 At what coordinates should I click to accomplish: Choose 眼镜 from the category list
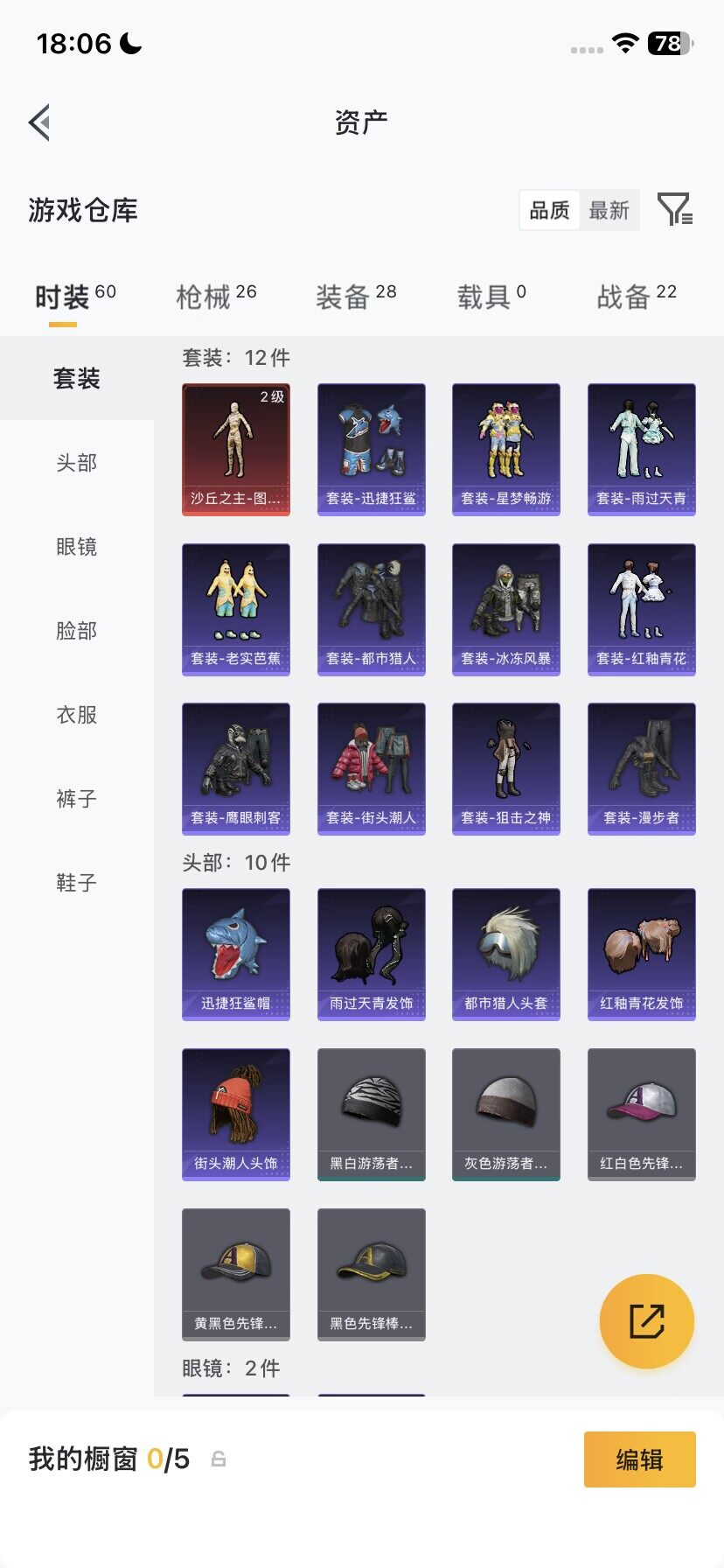click(75, 547)
